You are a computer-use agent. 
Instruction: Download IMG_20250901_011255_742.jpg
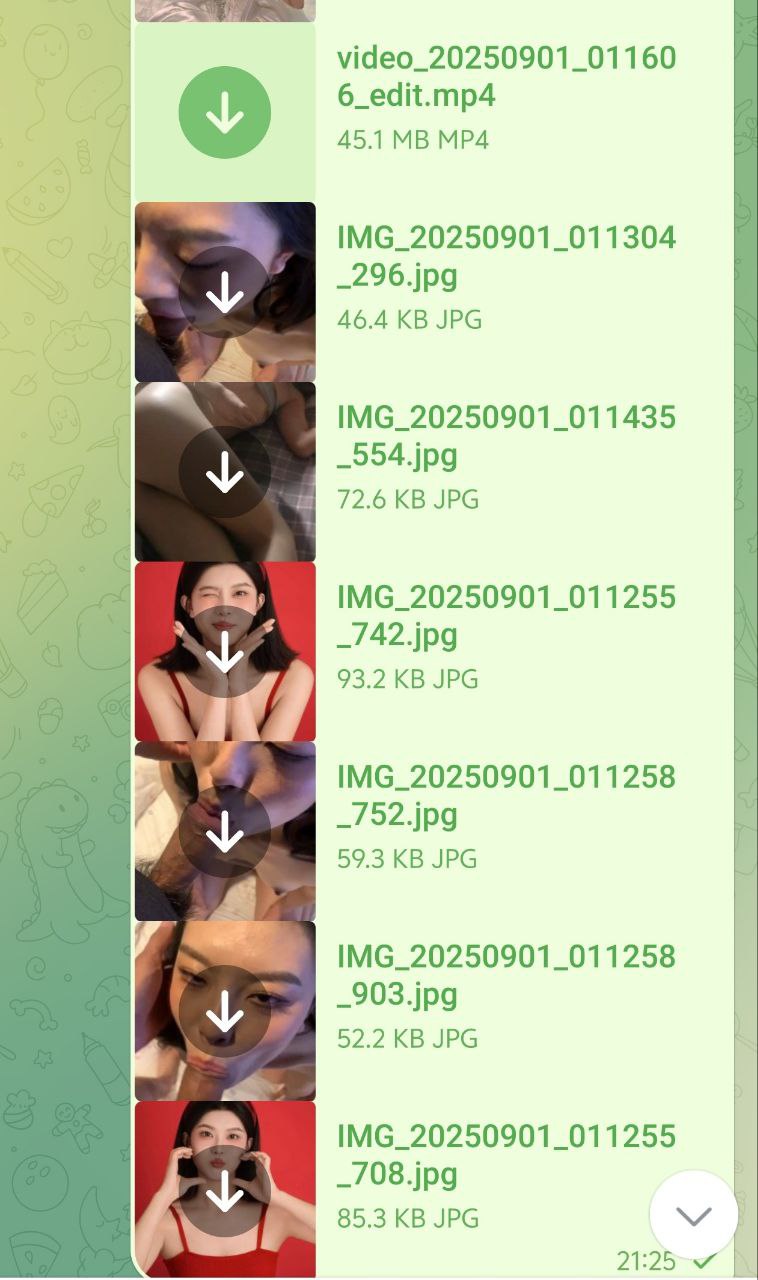225,652
